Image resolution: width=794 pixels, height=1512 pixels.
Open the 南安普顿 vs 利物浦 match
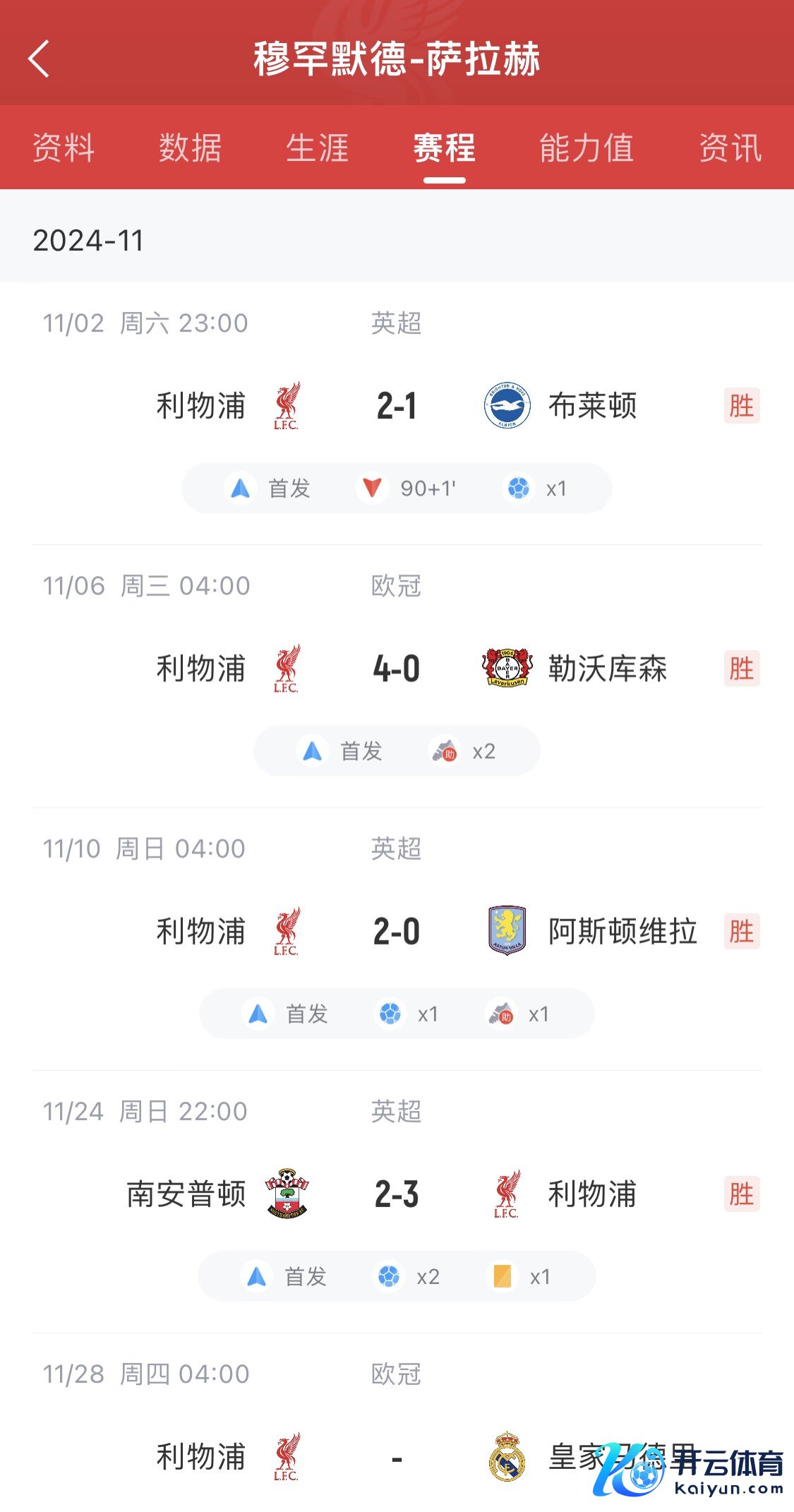pos(397,1194)
